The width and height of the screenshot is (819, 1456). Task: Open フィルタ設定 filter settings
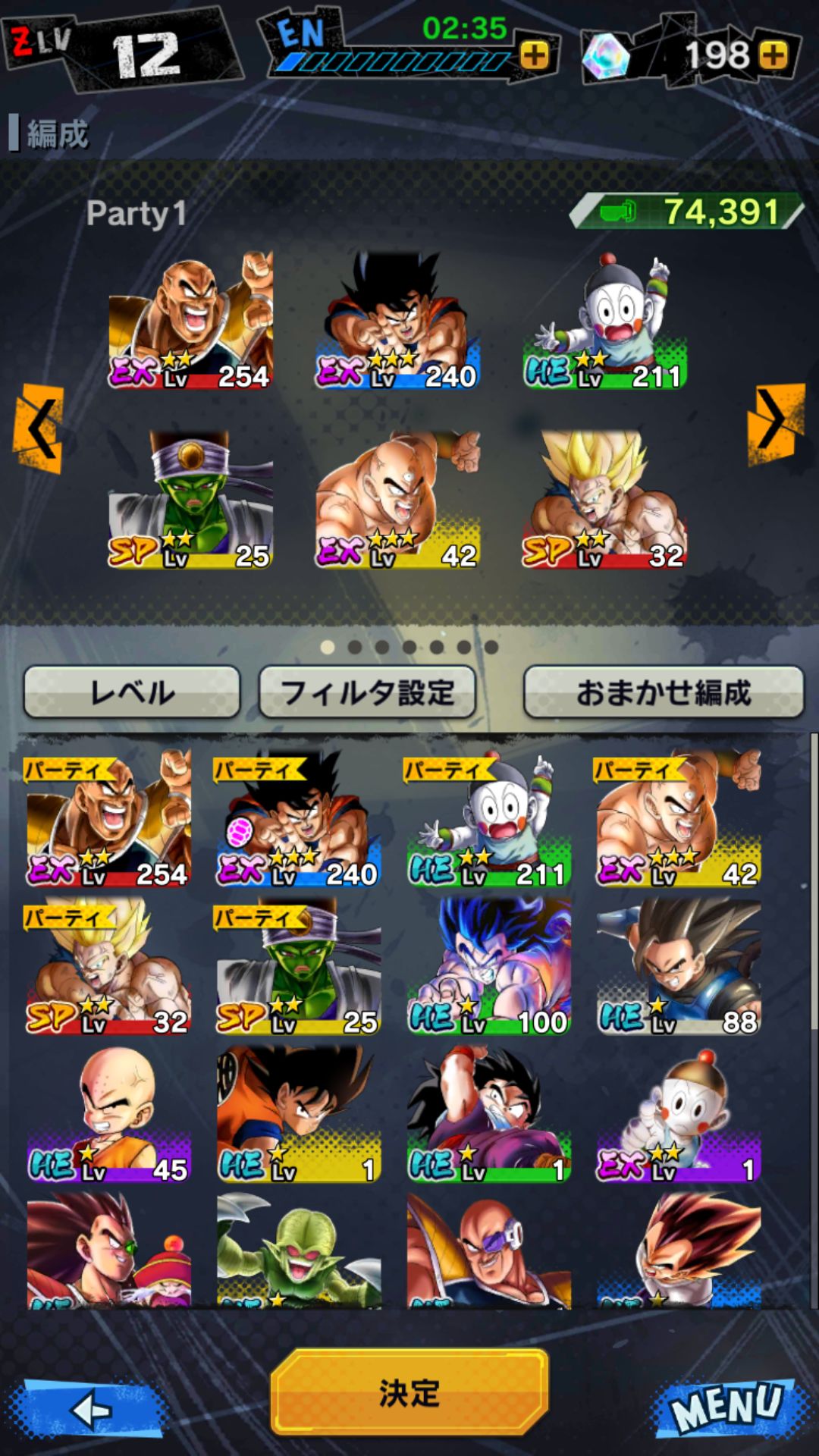(x=367, y=692)
